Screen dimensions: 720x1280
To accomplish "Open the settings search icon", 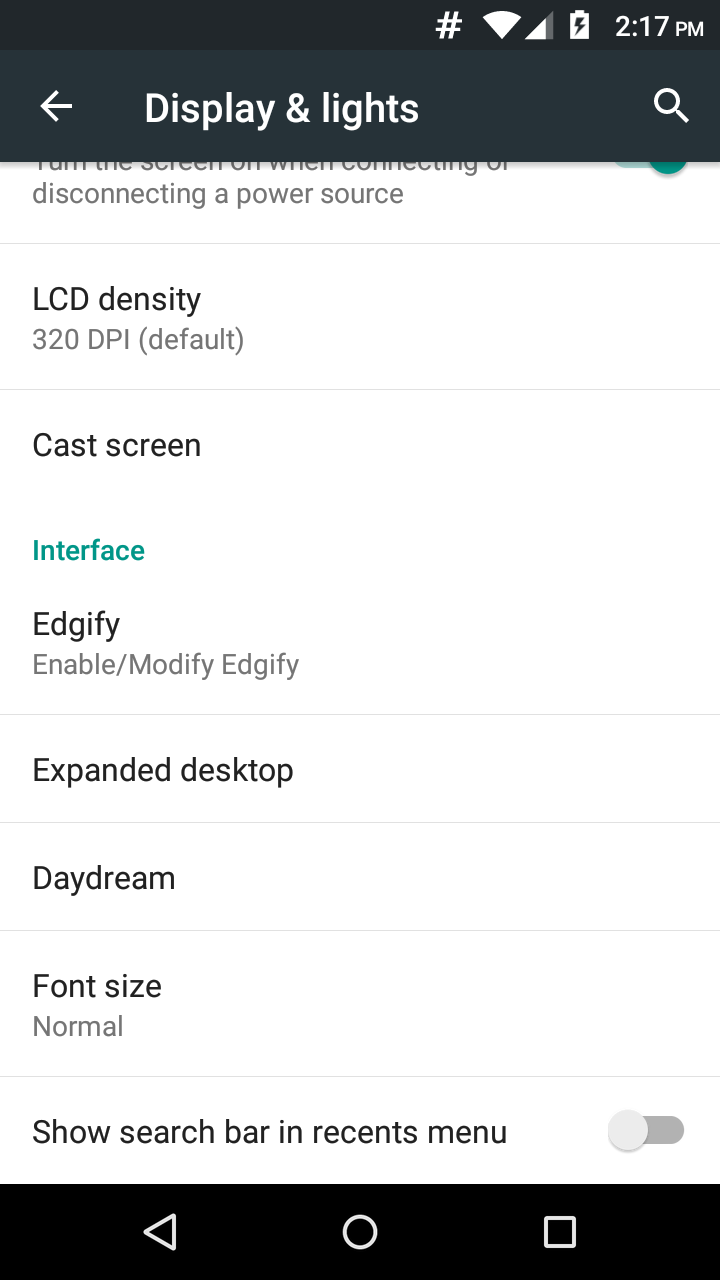I will 671,106.
